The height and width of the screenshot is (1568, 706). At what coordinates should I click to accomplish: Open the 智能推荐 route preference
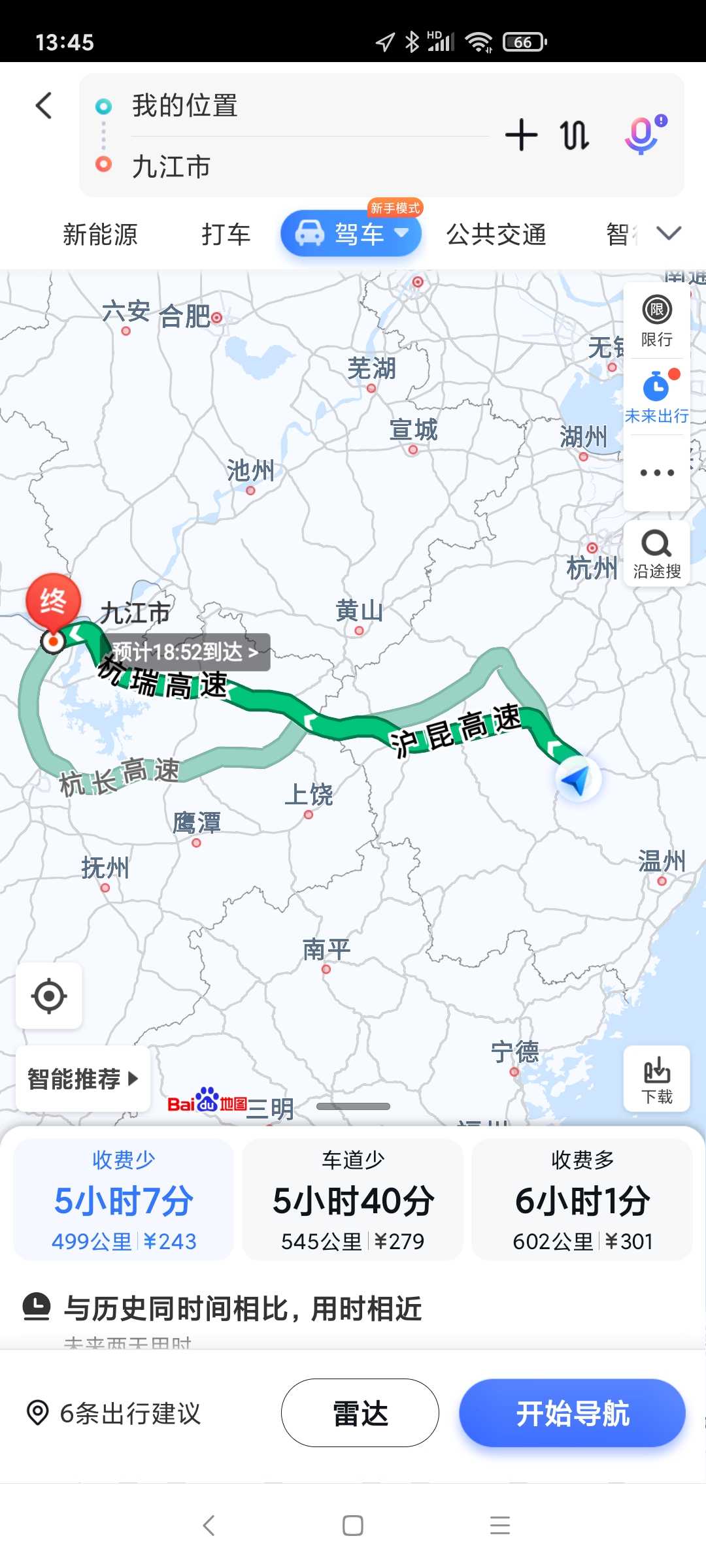click(x=83, y=1079)
